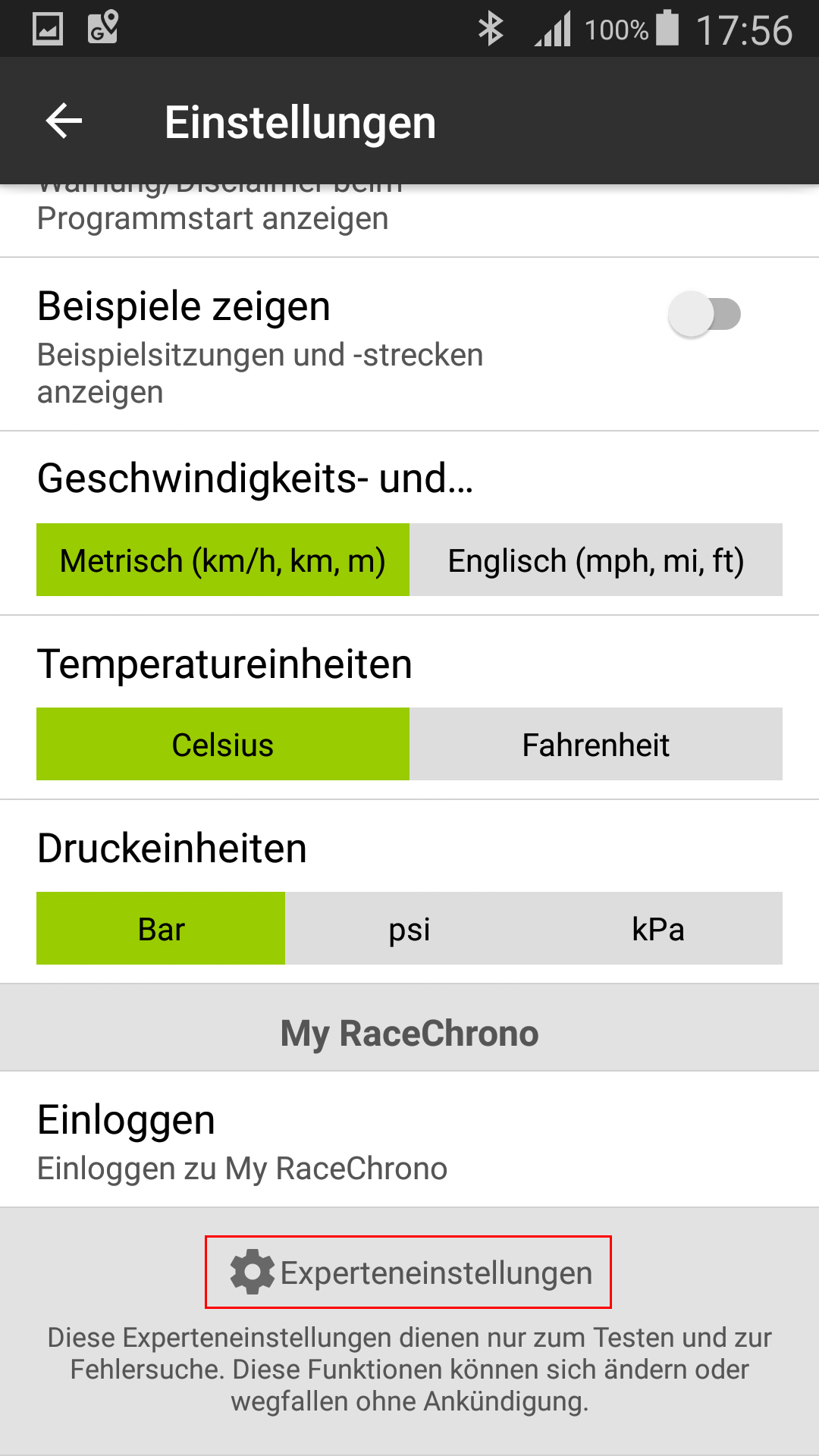Screen dimensions: 819x1456
Task: Change pressure unit to kPa
Action: (x=658, y=929)
